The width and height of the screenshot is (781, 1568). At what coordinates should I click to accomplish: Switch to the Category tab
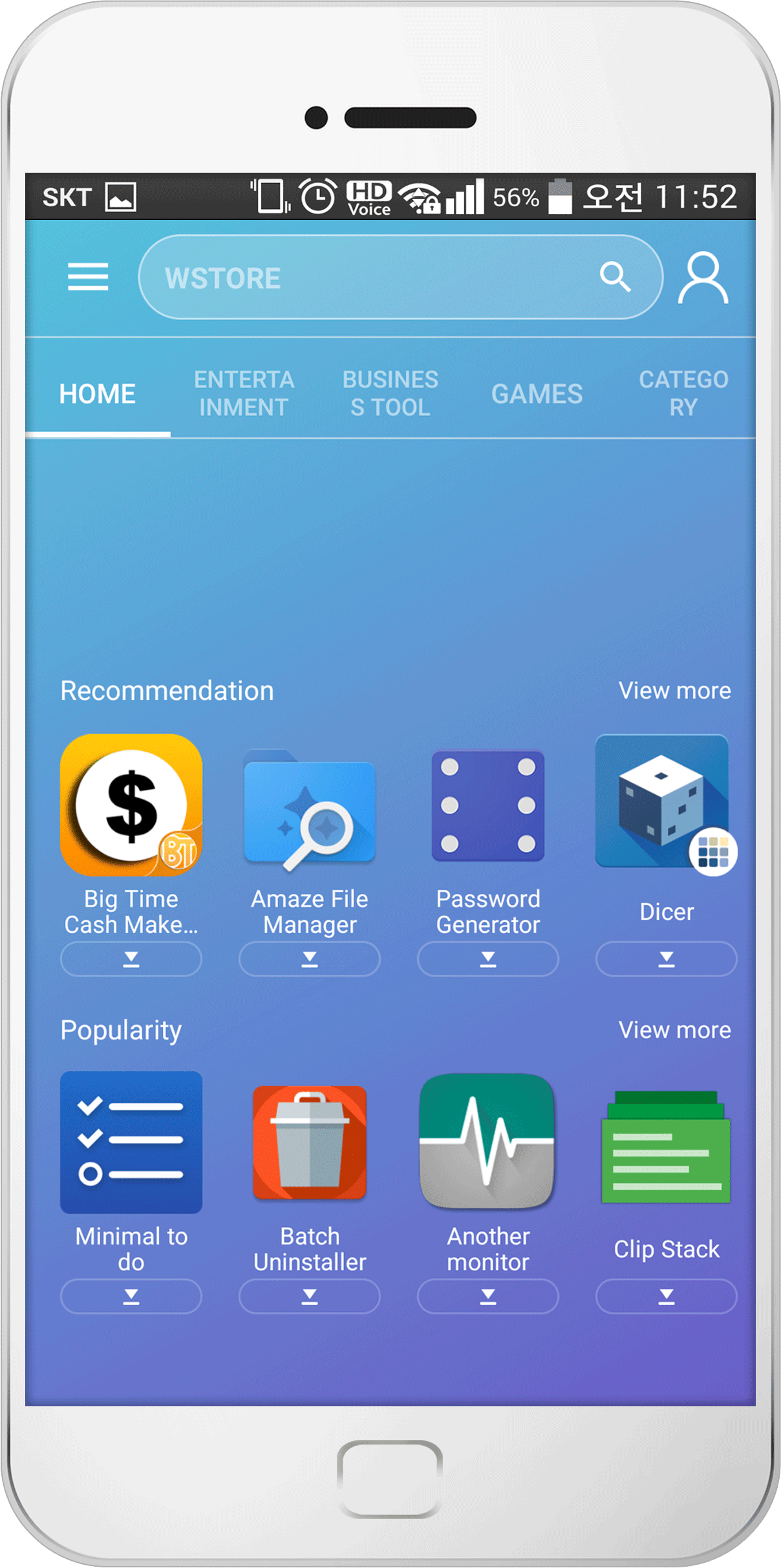pyautogui.click(x=683, y=393)
